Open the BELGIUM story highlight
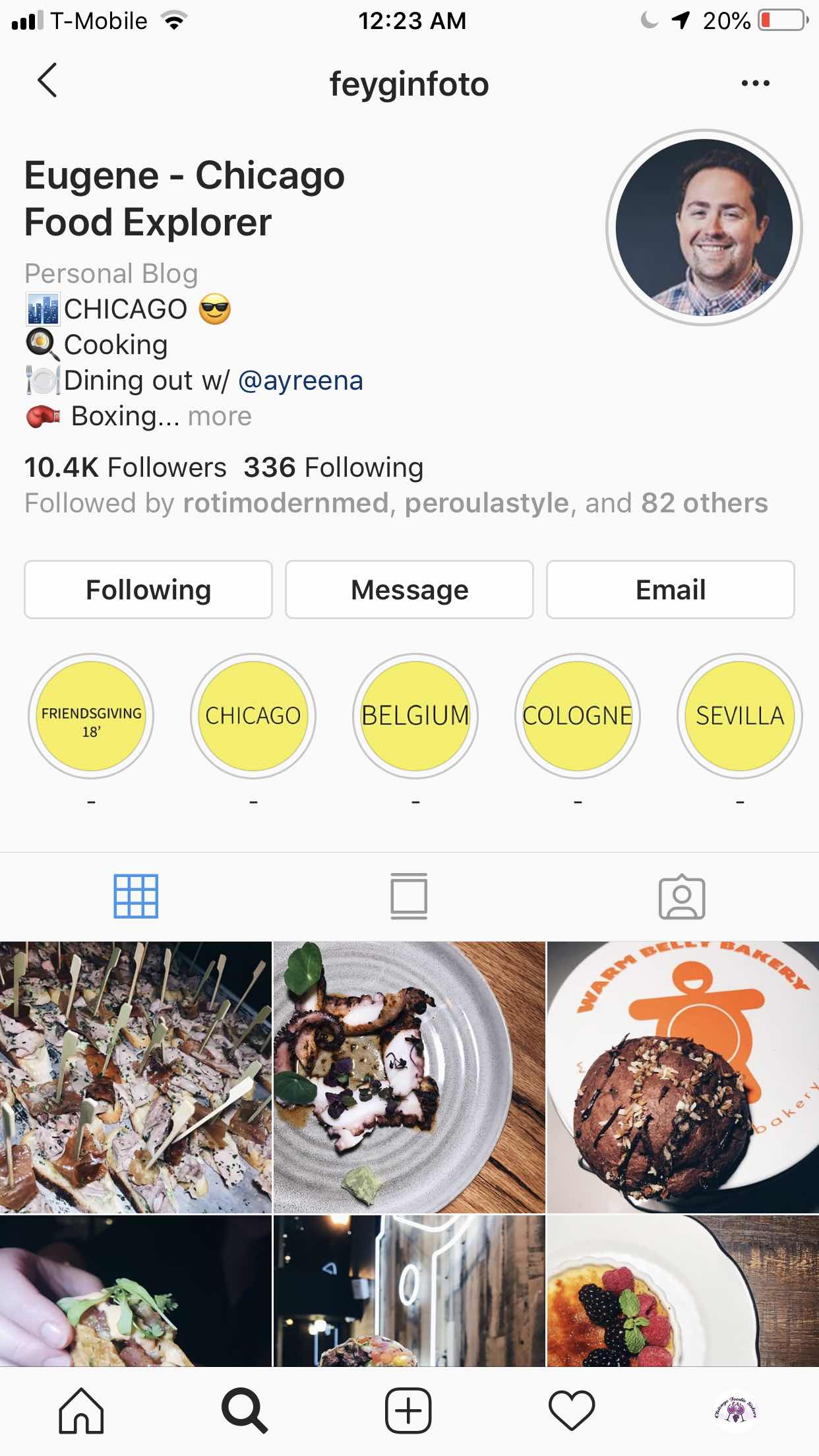This screenshot has height=1456, width=819. tap(415, 716)
